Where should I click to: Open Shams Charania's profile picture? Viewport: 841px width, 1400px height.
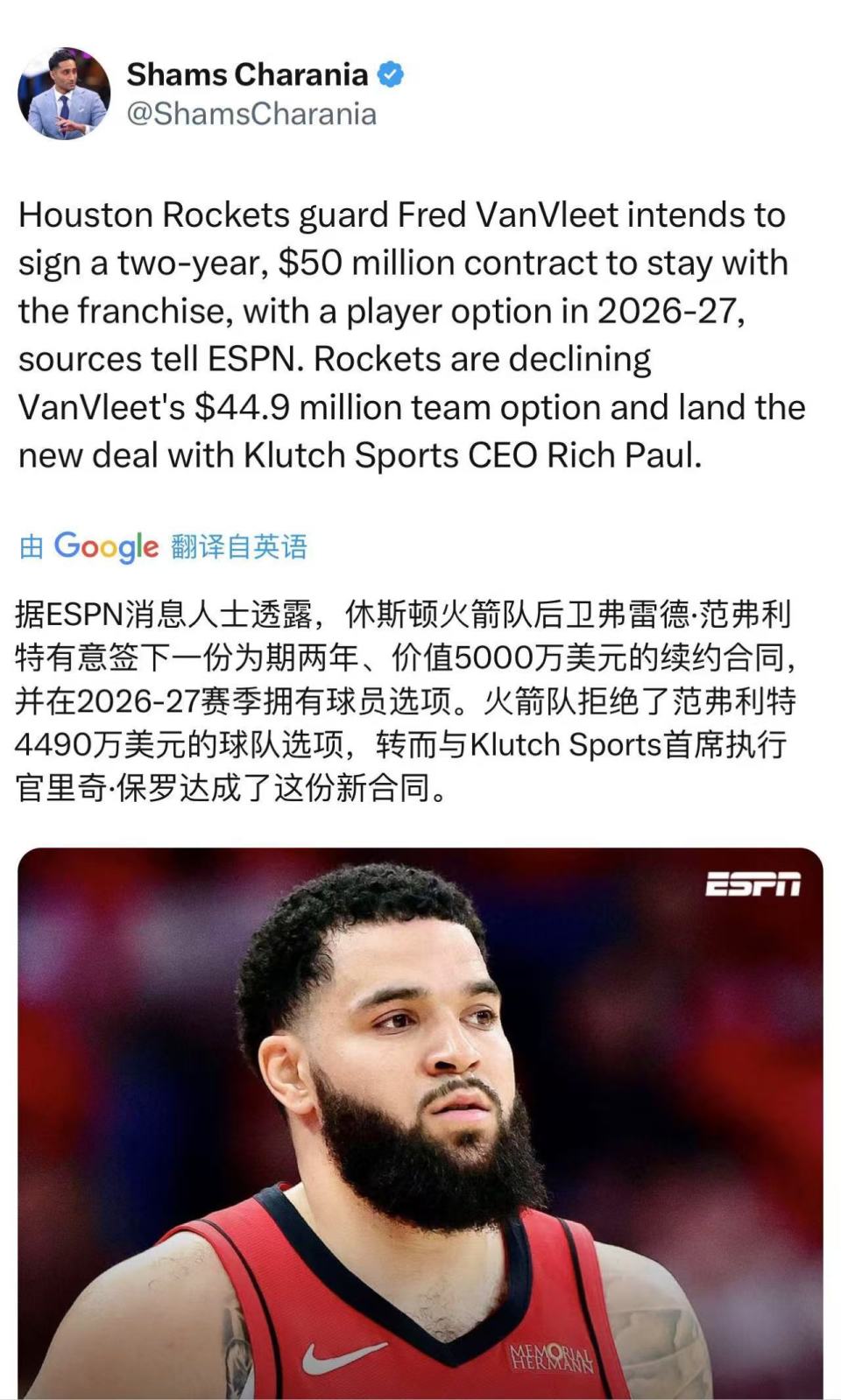coord(64,94)
